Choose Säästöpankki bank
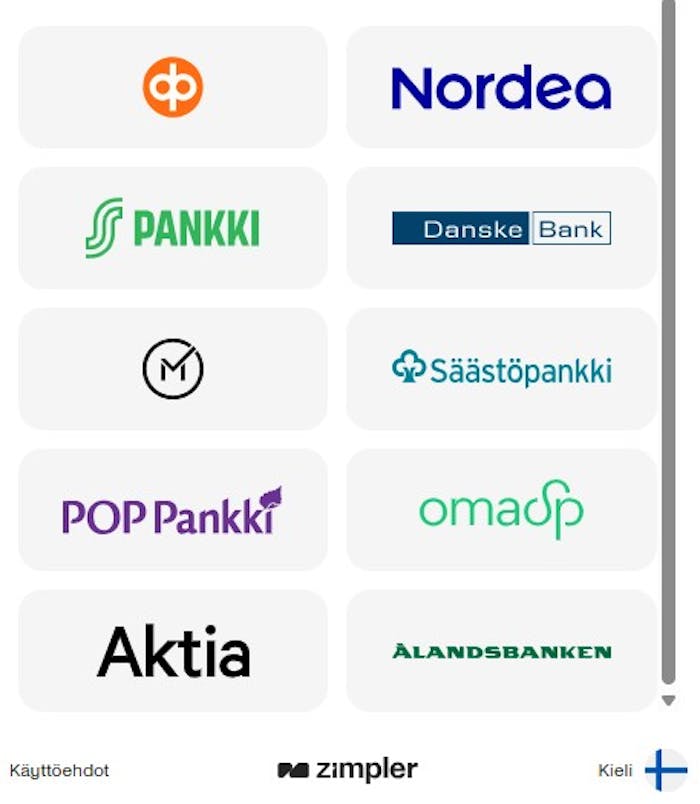Image resolution: width=700 pixels, height=804 pixels. 501,369
